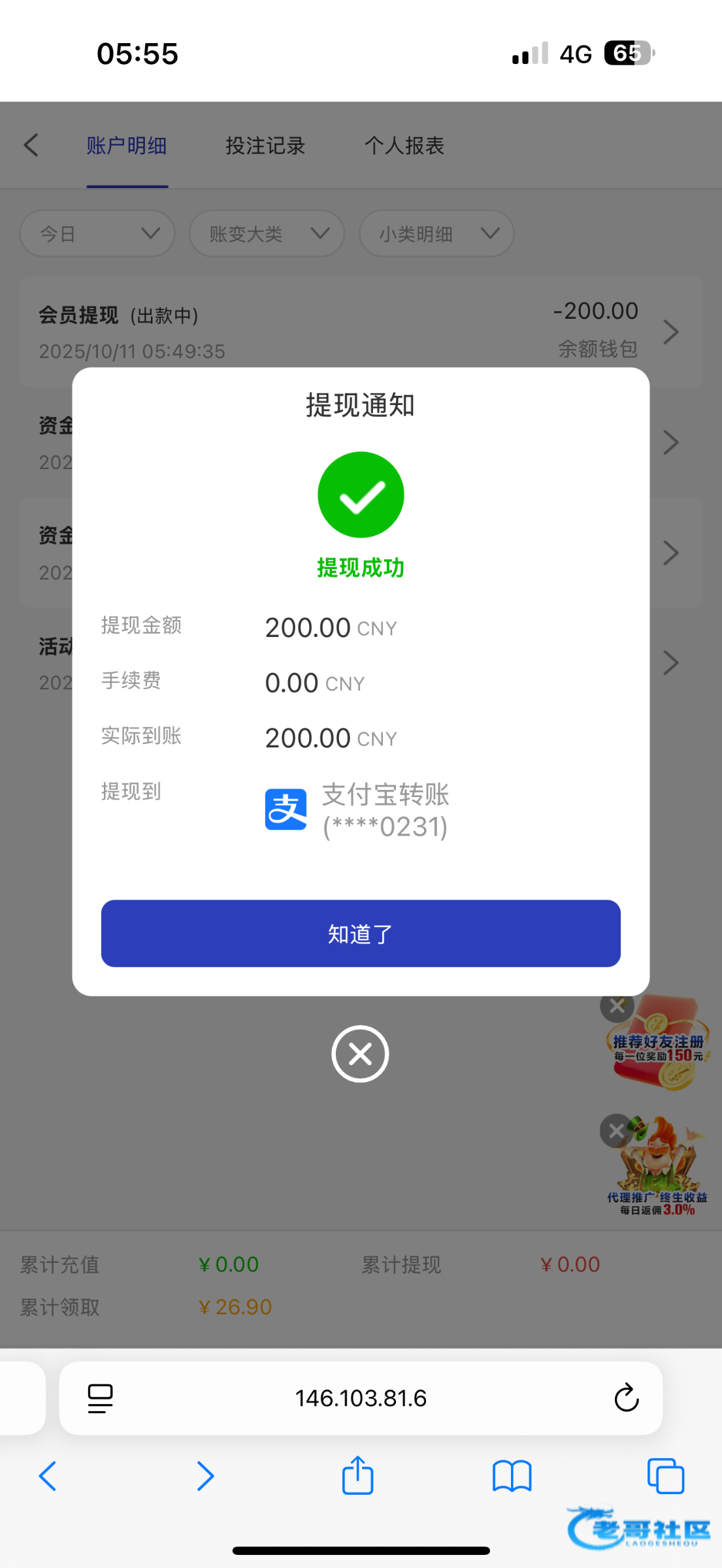722x1568 pixels.
Task: Dismiss the 代理推广 floating banner
Action: coord(616,1131)
